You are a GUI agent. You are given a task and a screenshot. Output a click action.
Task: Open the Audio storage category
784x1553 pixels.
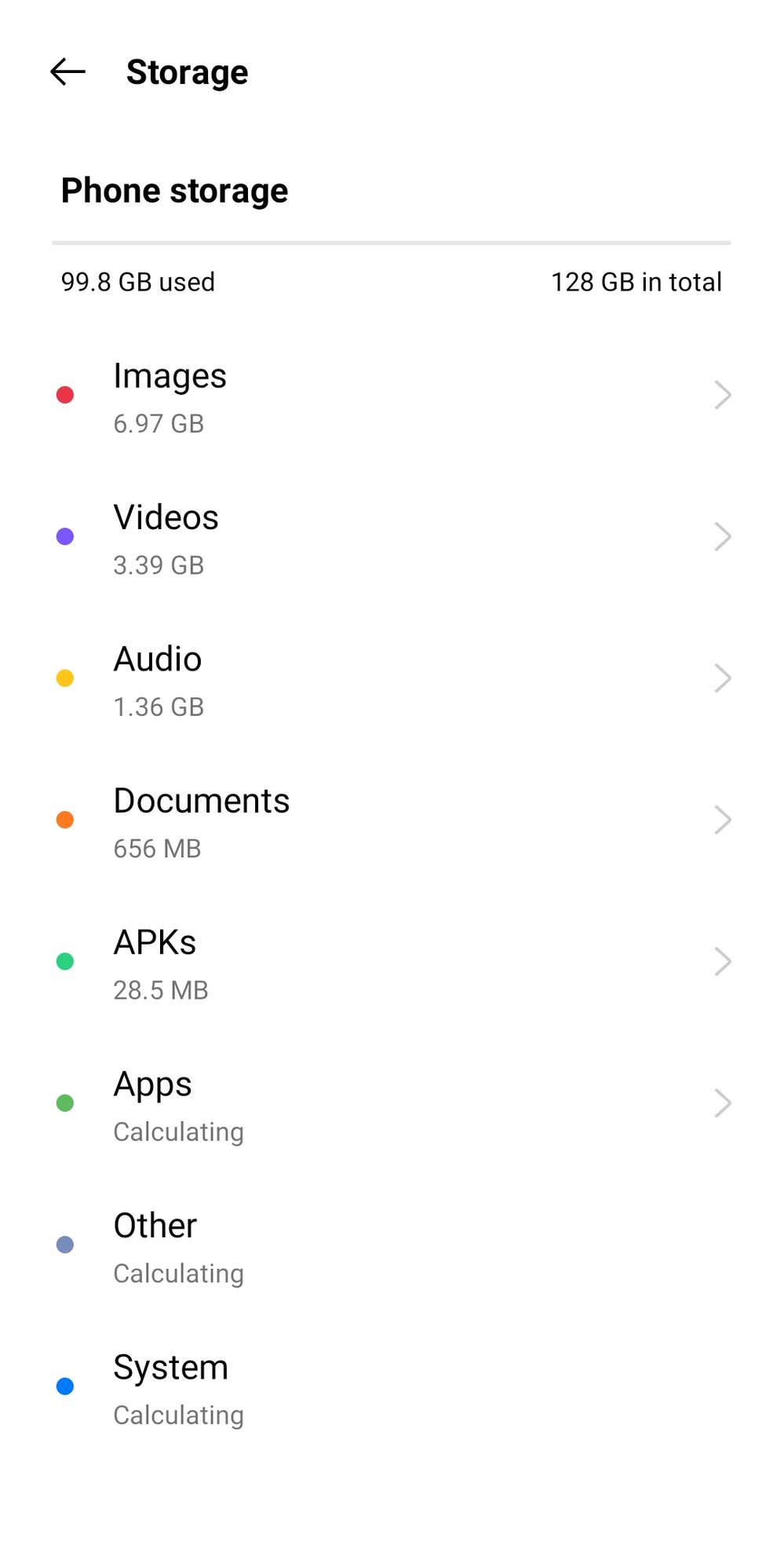391,680
